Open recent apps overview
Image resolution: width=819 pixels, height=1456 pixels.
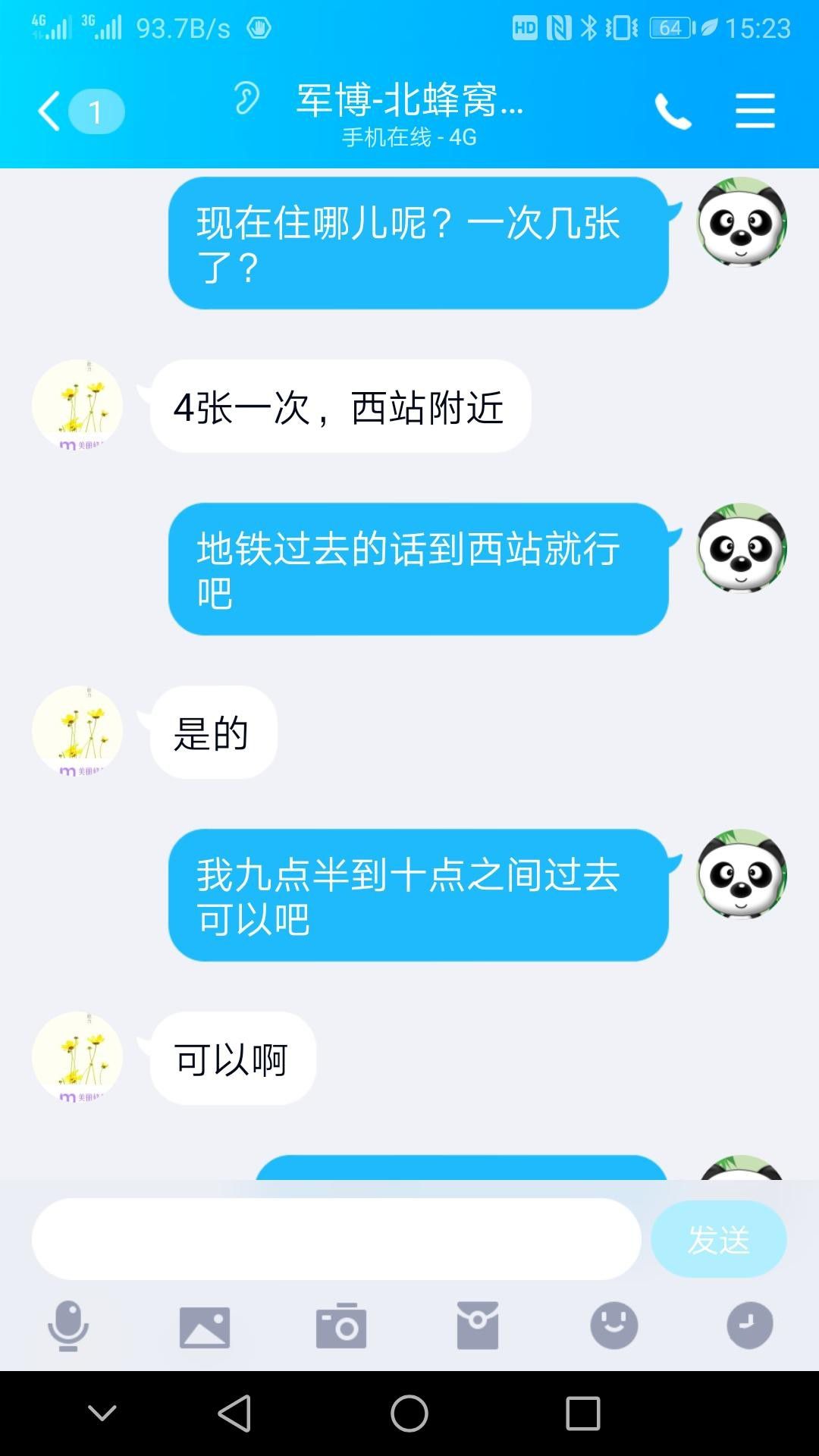[x=583, y=1414]
